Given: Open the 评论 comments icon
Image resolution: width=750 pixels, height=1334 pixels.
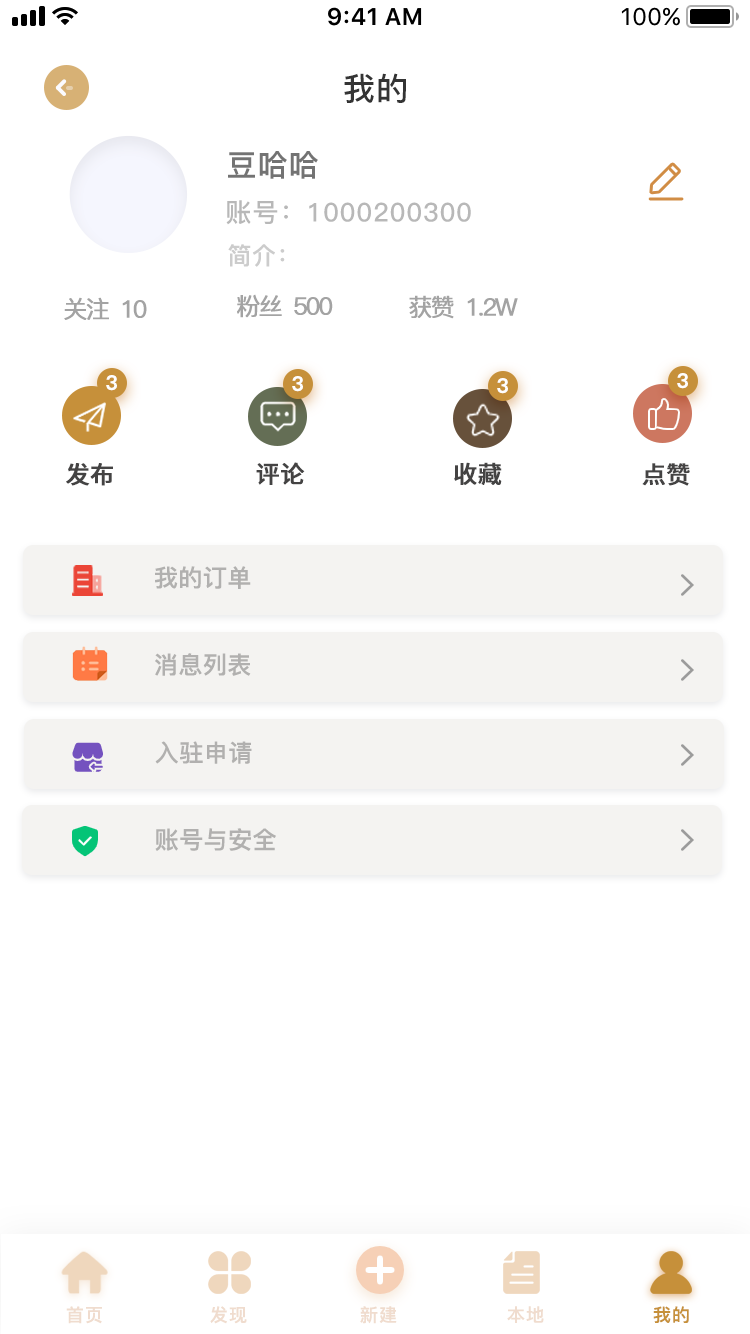Looking at the screenshot, I should tap(277, 416).
